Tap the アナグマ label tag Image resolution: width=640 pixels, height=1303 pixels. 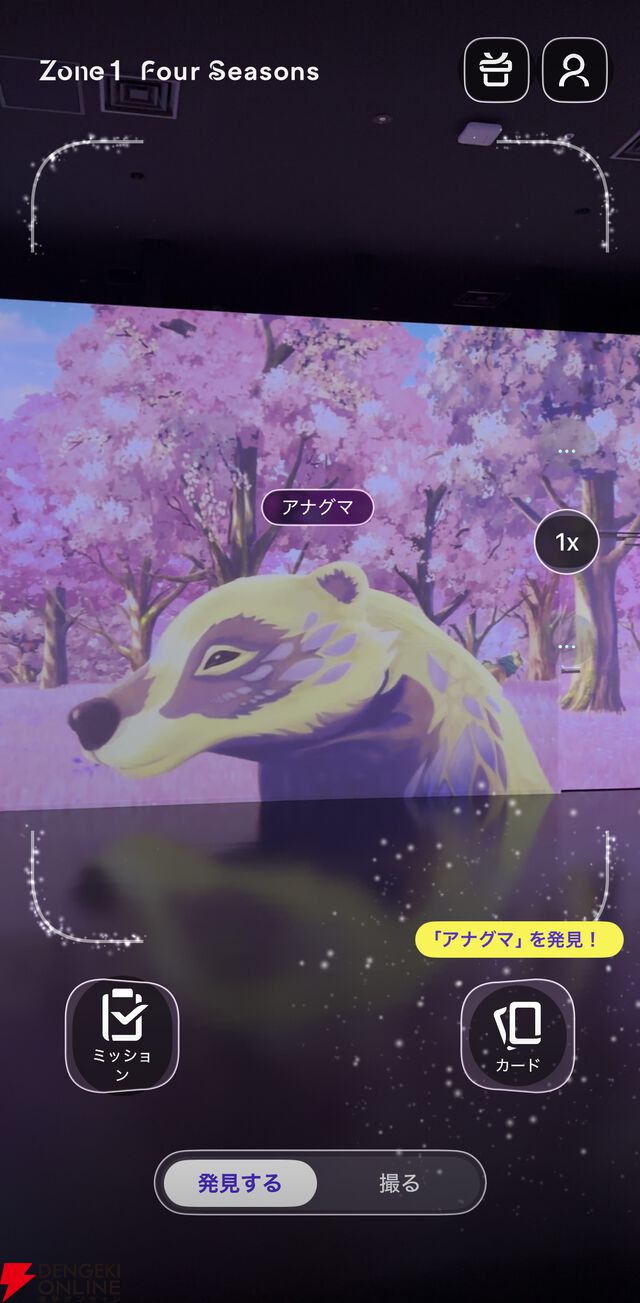[317, 508]
